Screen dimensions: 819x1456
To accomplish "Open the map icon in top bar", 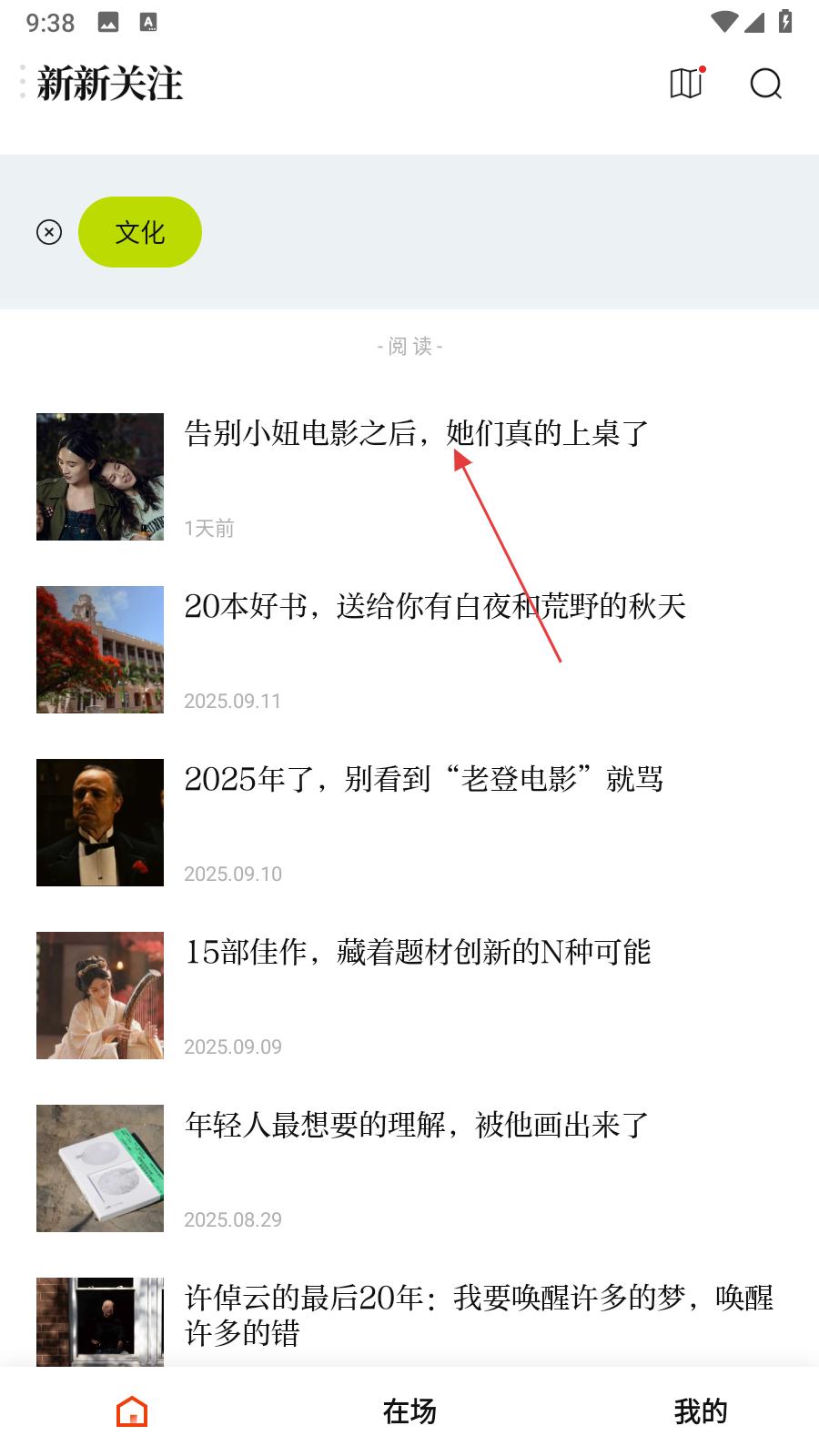I will pos(686,84).
